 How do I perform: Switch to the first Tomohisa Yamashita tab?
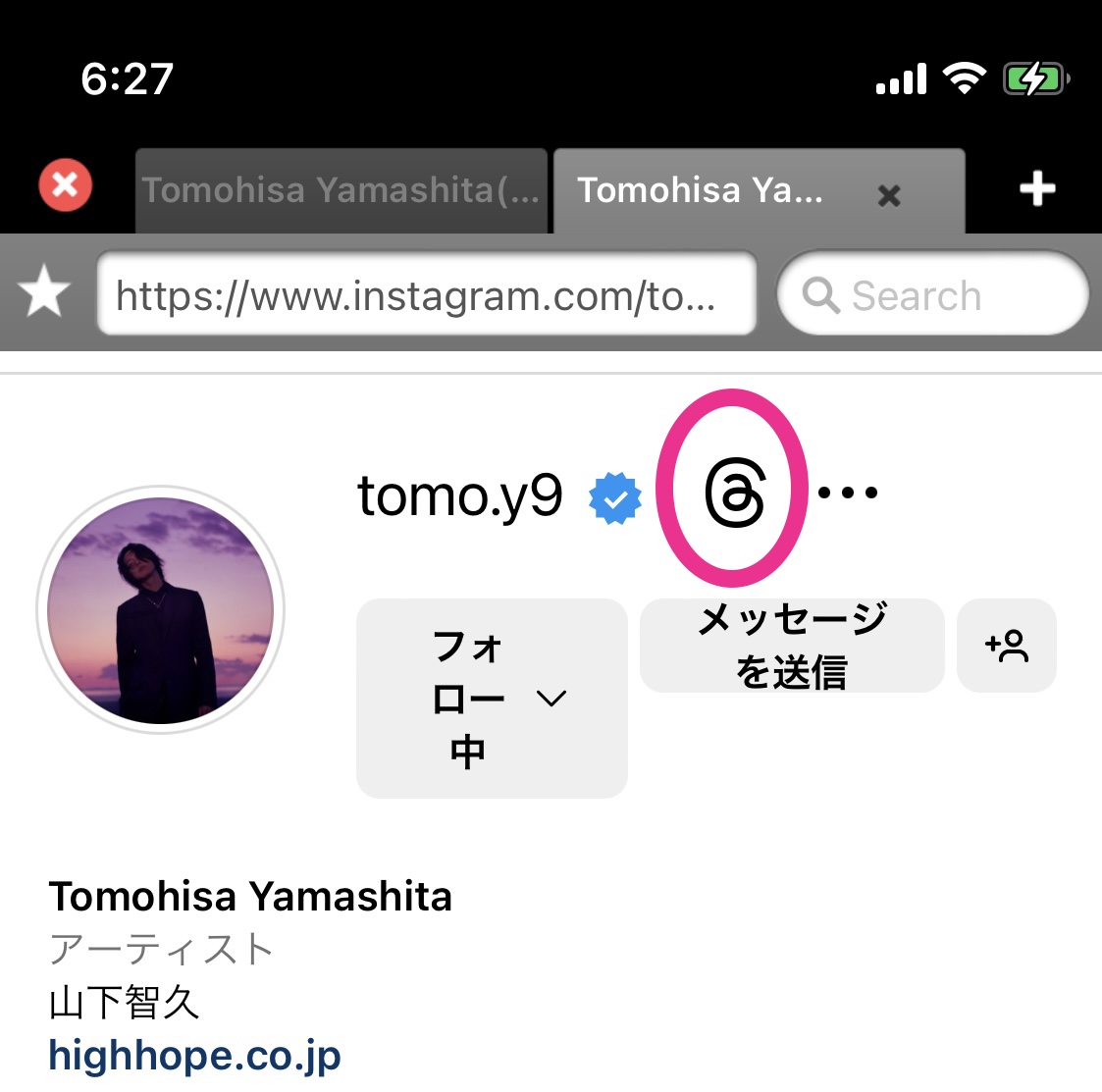[x=341, y=190]
